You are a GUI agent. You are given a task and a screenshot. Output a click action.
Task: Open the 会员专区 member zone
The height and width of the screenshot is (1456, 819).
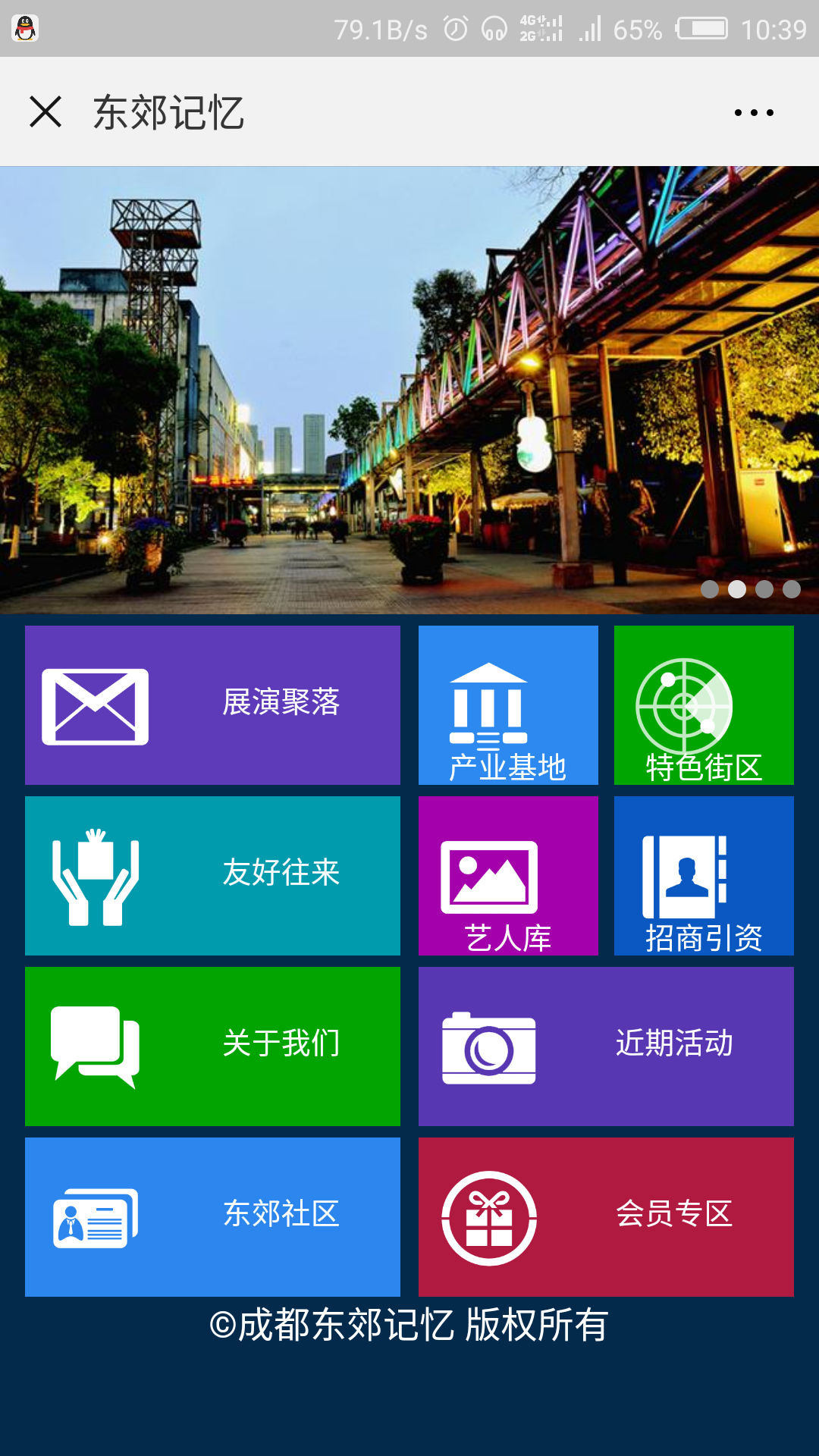click(606, 1216)
